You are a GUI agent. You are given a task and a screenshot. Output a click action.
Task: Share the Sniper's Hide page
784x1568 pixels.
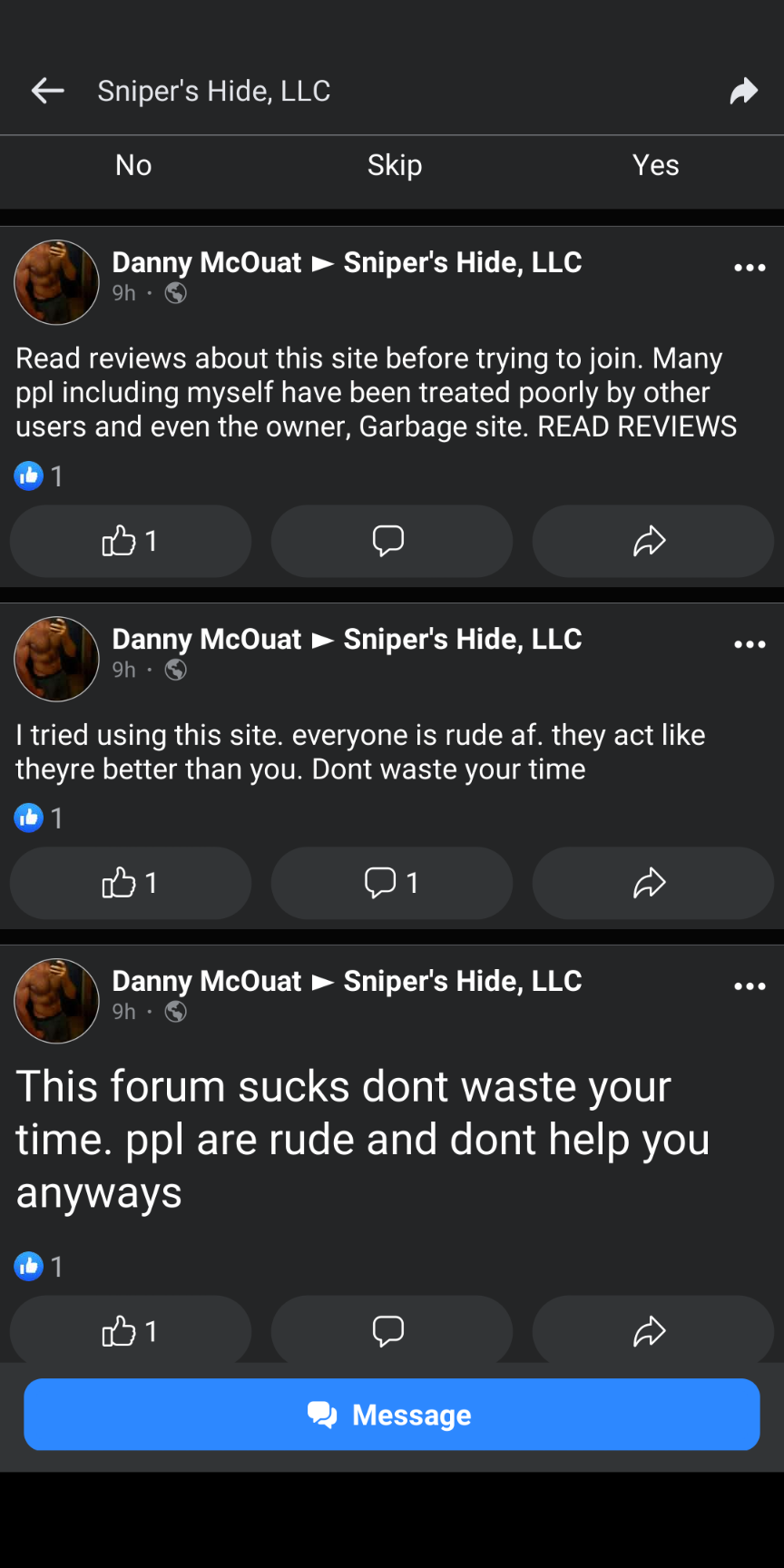(x=743, y=91)
